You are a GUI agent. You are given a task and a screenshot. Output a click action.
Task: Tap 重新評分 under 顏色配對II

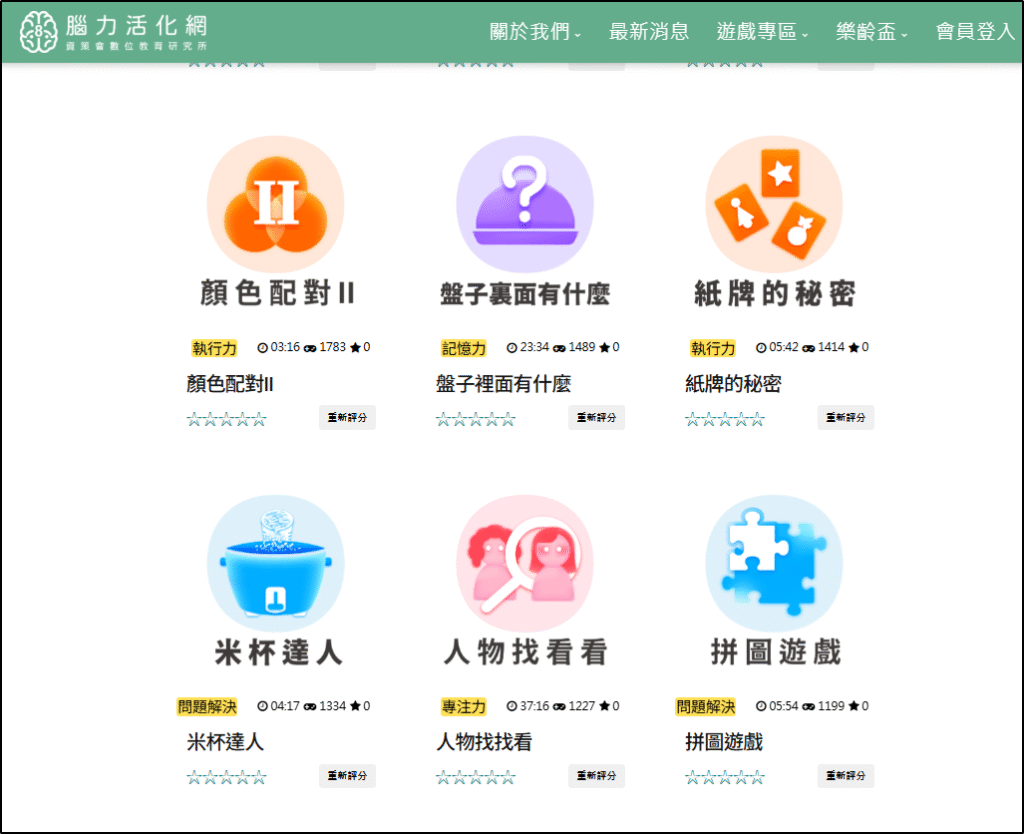[347, 418]
